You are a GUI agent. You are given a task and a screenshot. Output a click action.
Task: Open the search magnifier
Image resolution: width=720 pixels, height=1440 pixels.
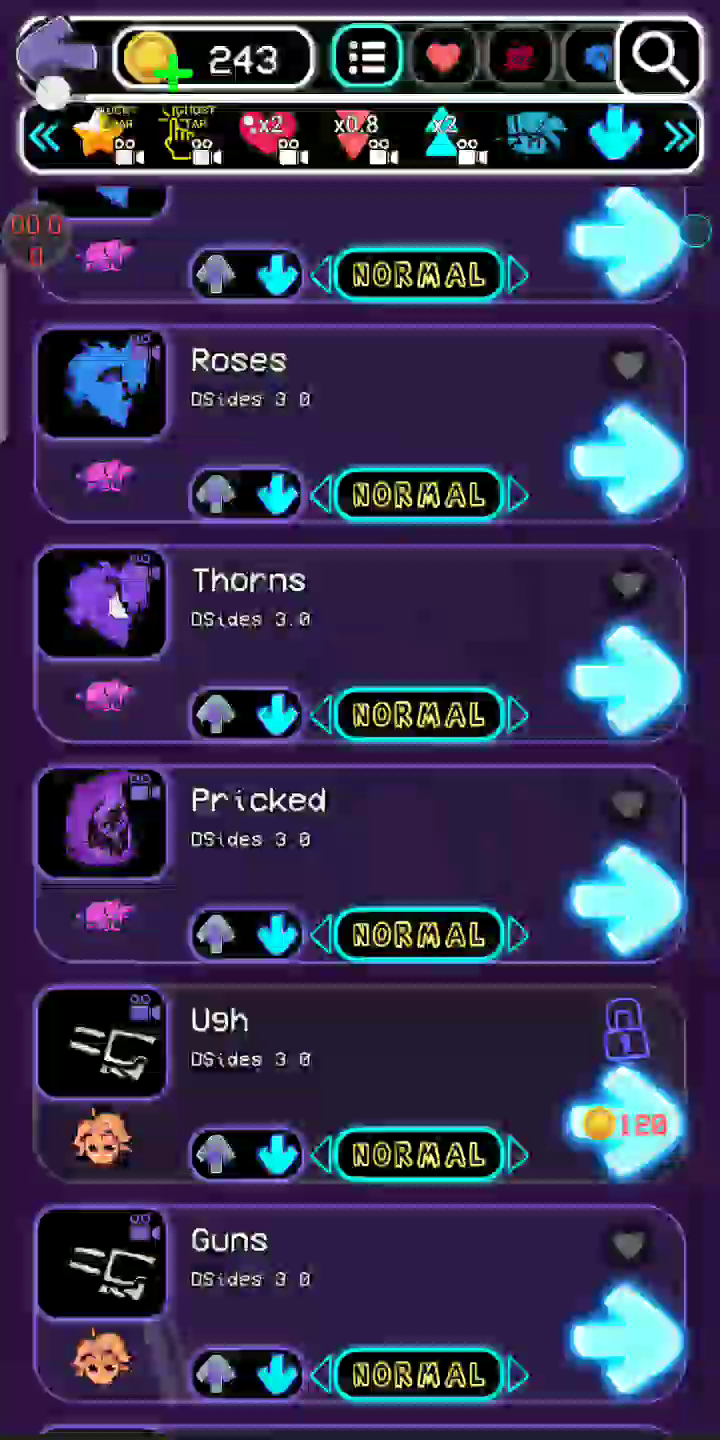(660, 57)
